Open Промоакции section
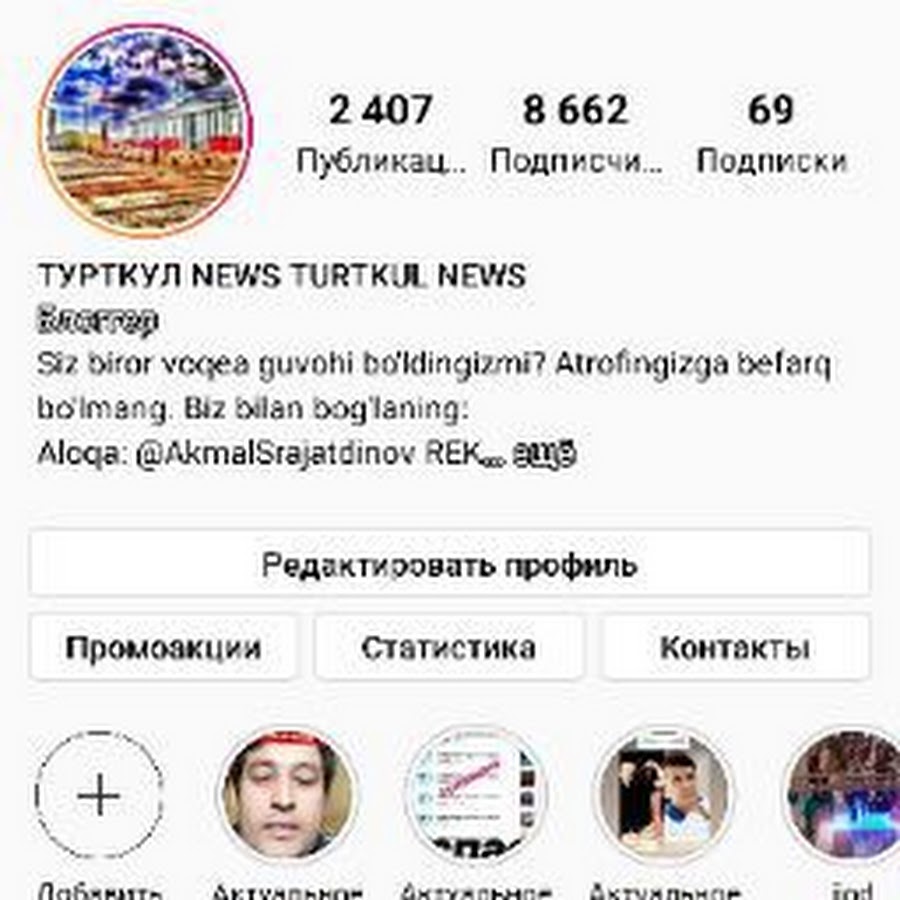 click(x=163, y=647)
